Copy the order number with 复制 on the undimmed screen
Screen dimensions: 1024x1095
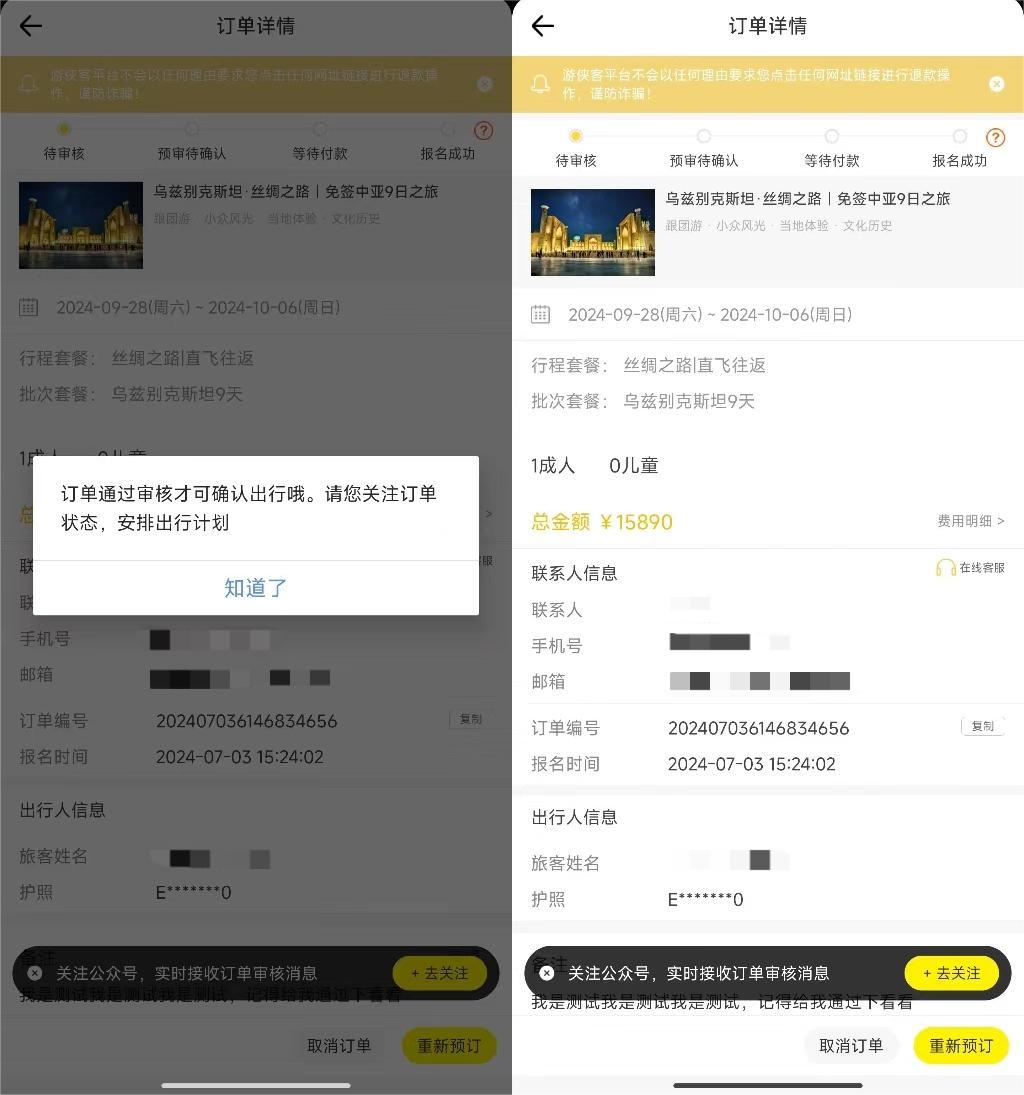pos(982,726)
